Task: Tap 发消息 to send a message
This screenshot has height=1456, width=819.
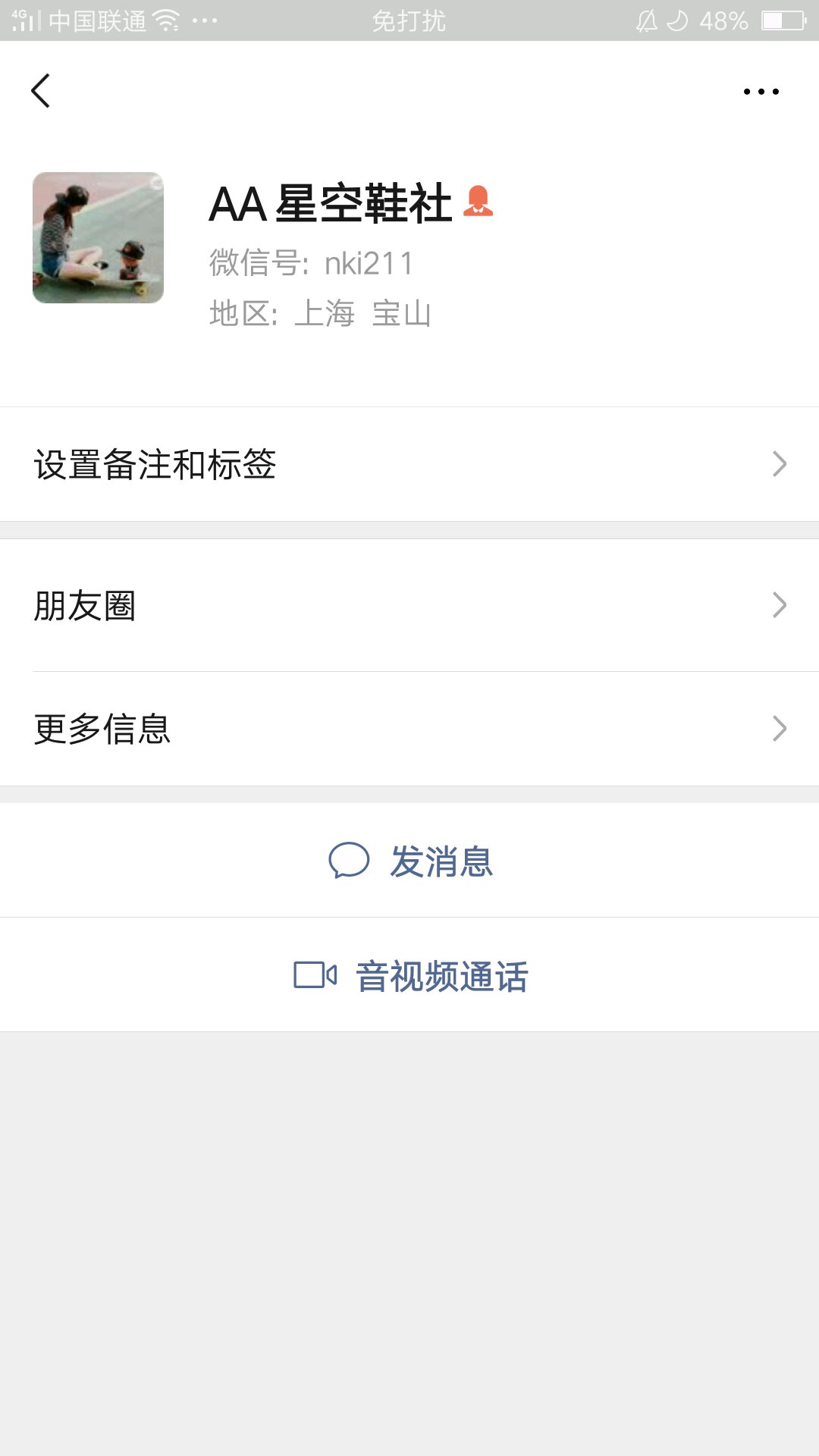Action: point(409,861)
